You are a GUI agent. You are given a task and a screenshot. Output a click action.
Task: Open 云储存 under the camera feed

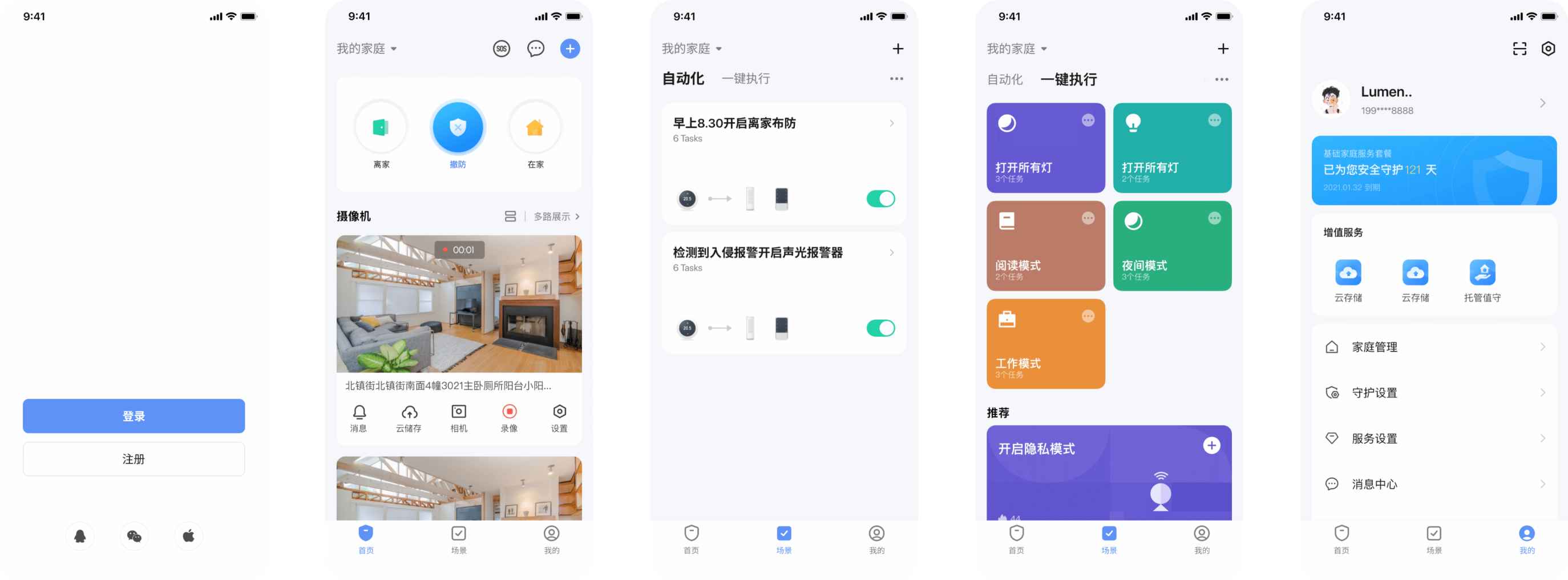pos(409,418)
